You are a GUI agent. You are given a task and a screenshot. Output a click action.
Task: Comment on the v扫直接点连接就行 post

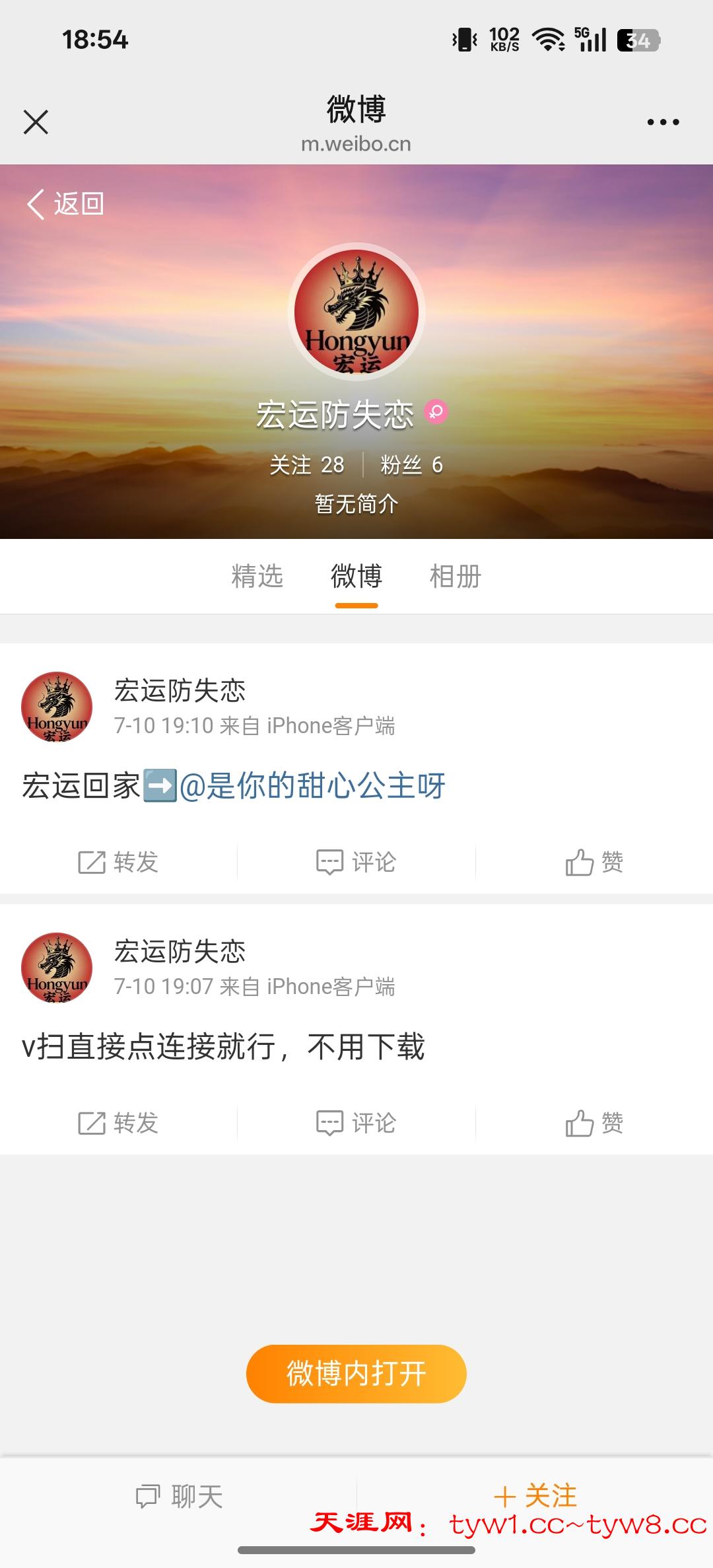(356, 1123)
